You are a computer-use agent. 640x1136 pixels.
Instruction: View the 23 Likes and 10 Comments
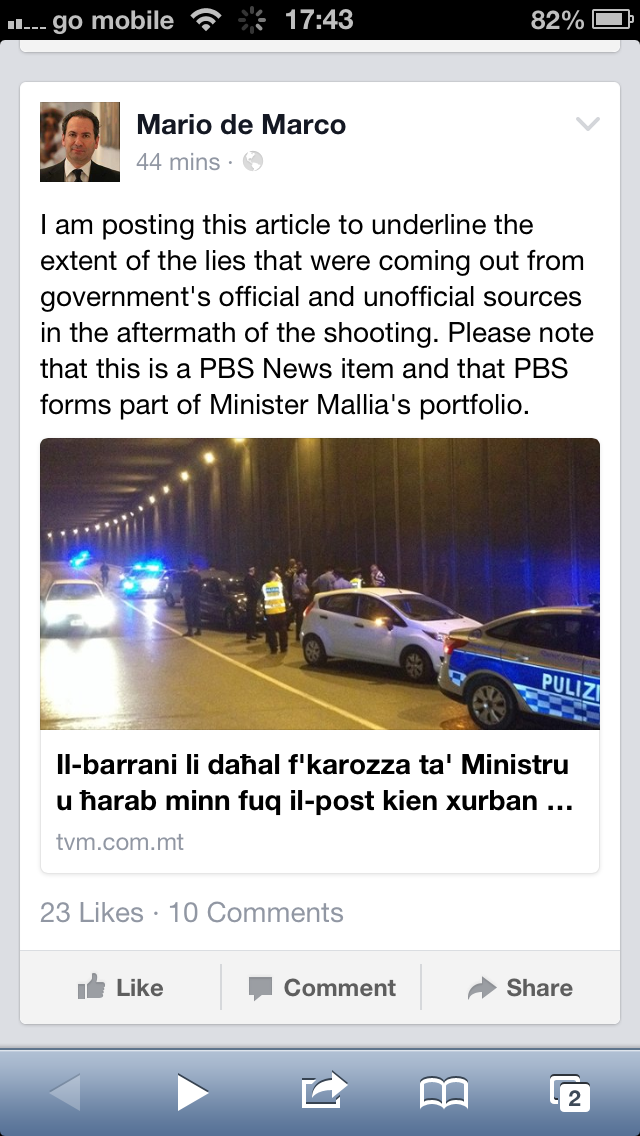coord(191,912)
